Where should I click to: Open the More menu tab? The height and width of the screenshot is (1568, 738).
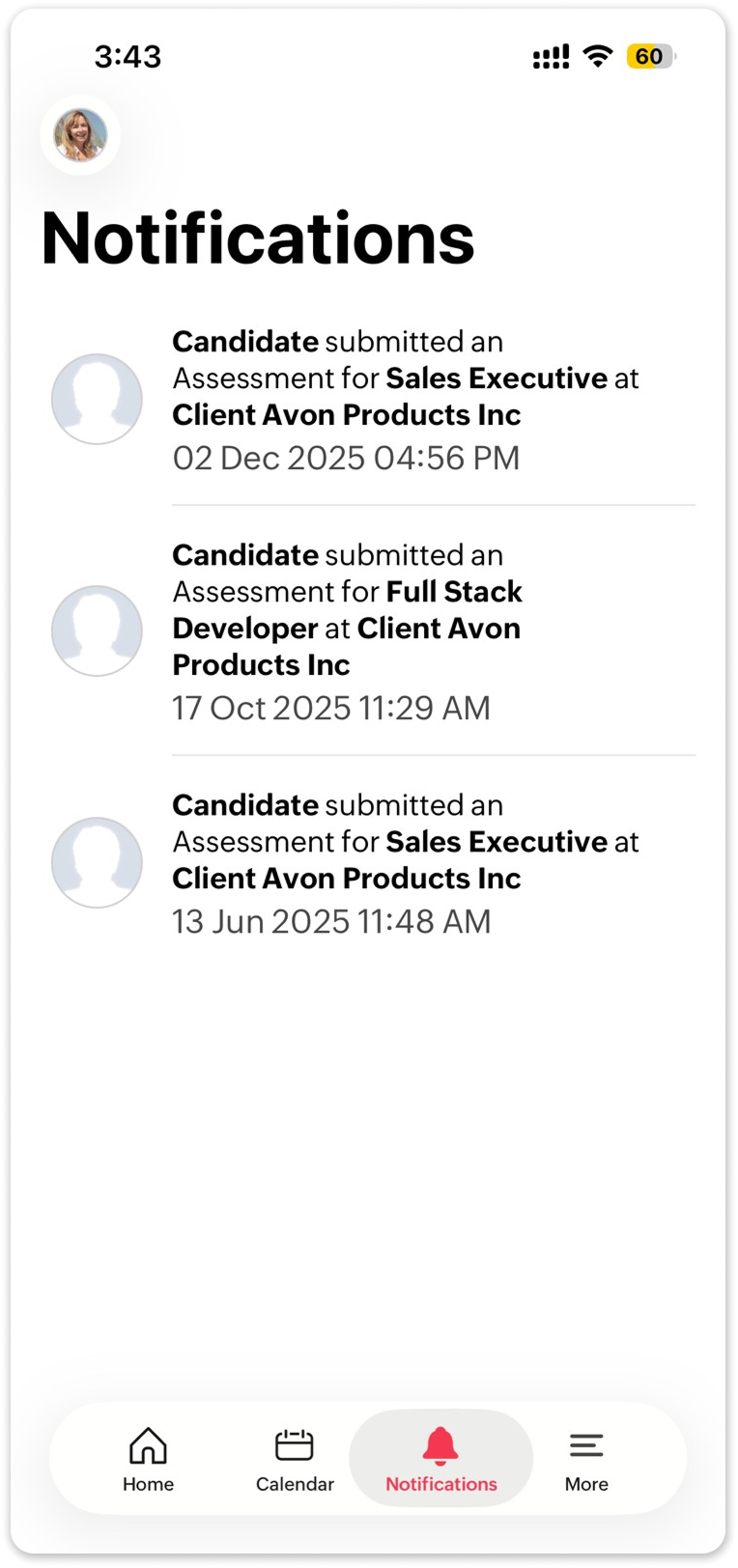(586, 1459)
